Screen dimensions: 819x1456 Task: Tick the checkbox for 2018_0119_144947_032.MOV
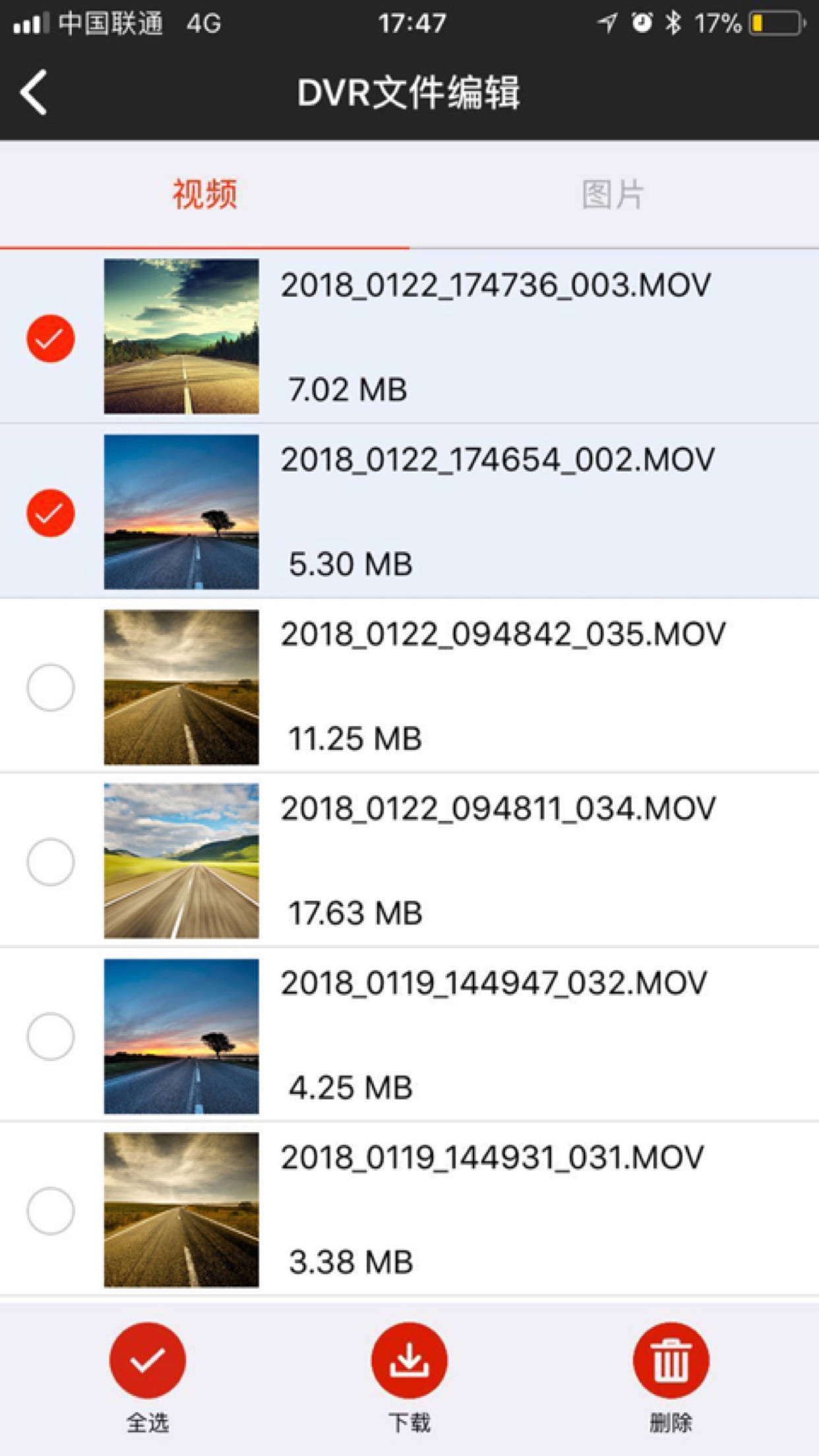coord(50,1036)
